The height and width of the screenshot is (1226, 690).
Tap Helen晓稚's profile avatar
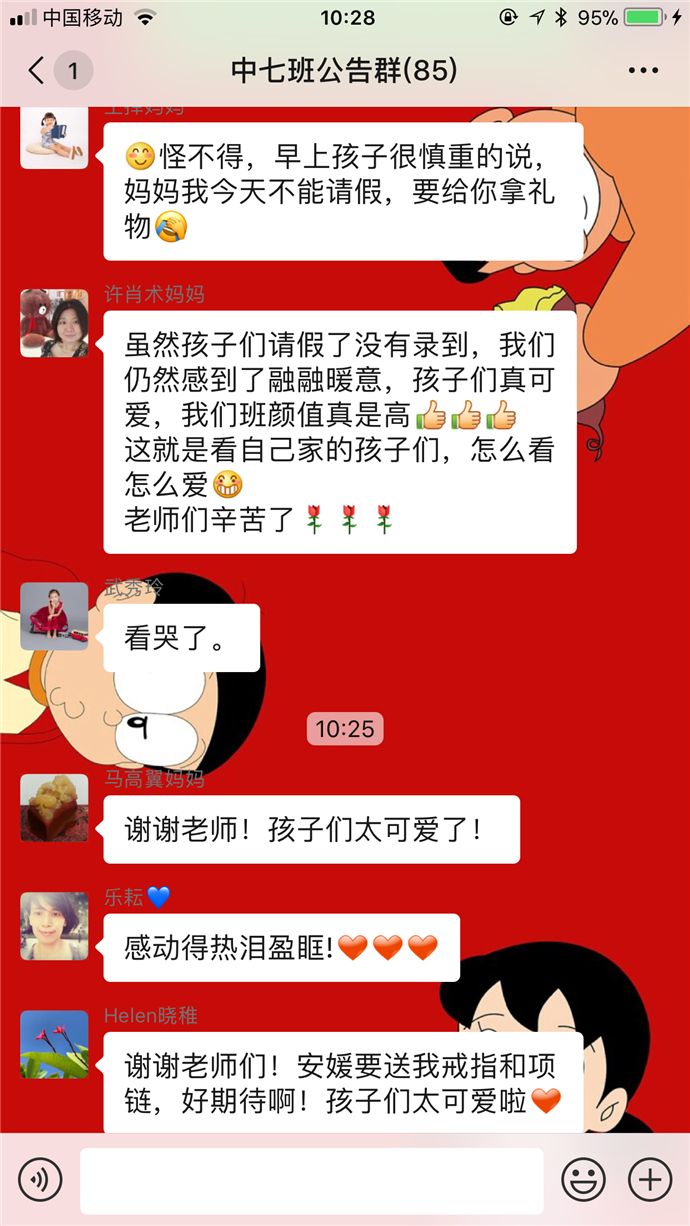[54, 1044]
